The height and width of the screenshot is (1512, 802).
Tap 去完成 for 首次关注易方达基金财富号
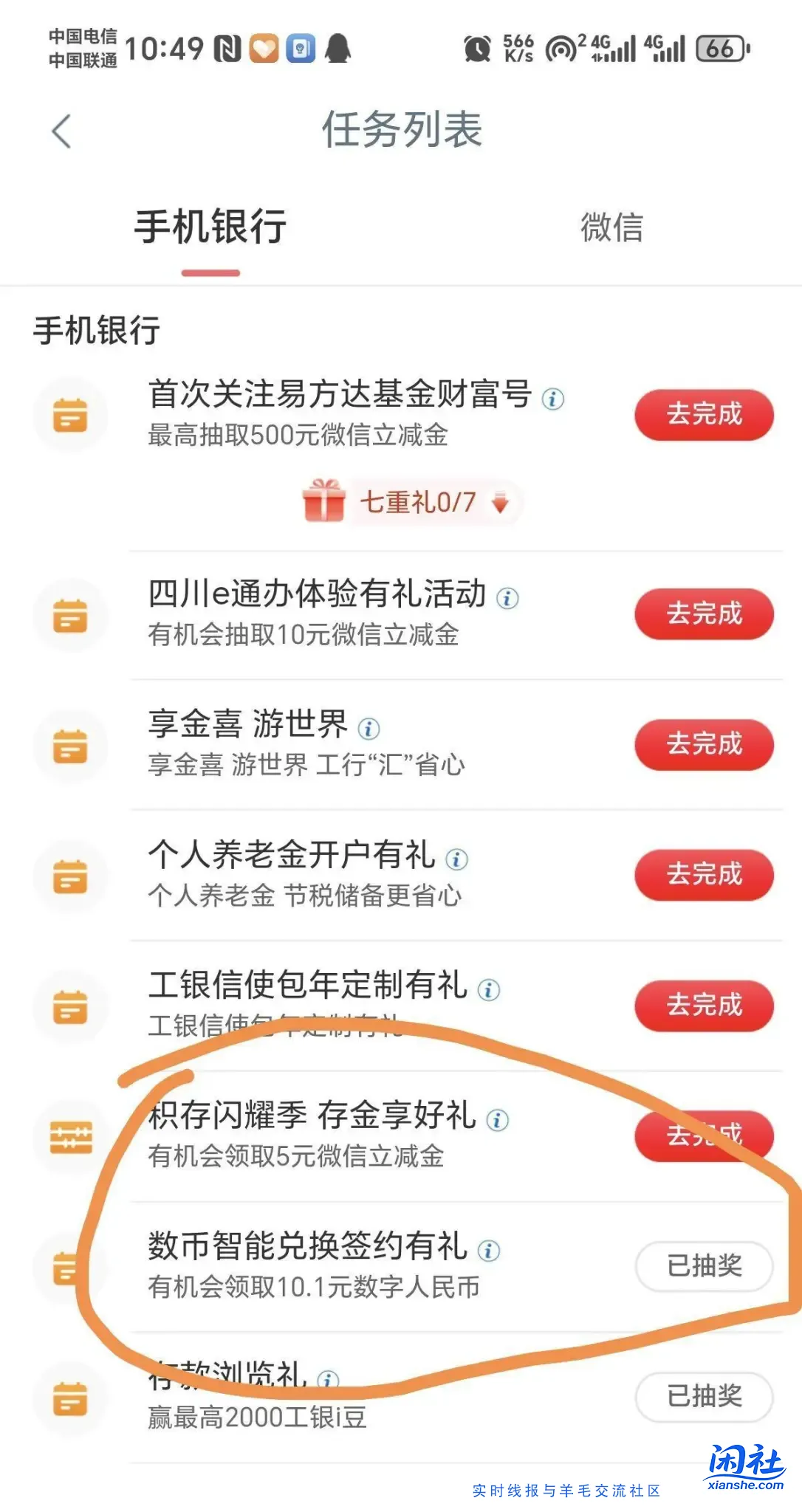[x=703, y=415]
